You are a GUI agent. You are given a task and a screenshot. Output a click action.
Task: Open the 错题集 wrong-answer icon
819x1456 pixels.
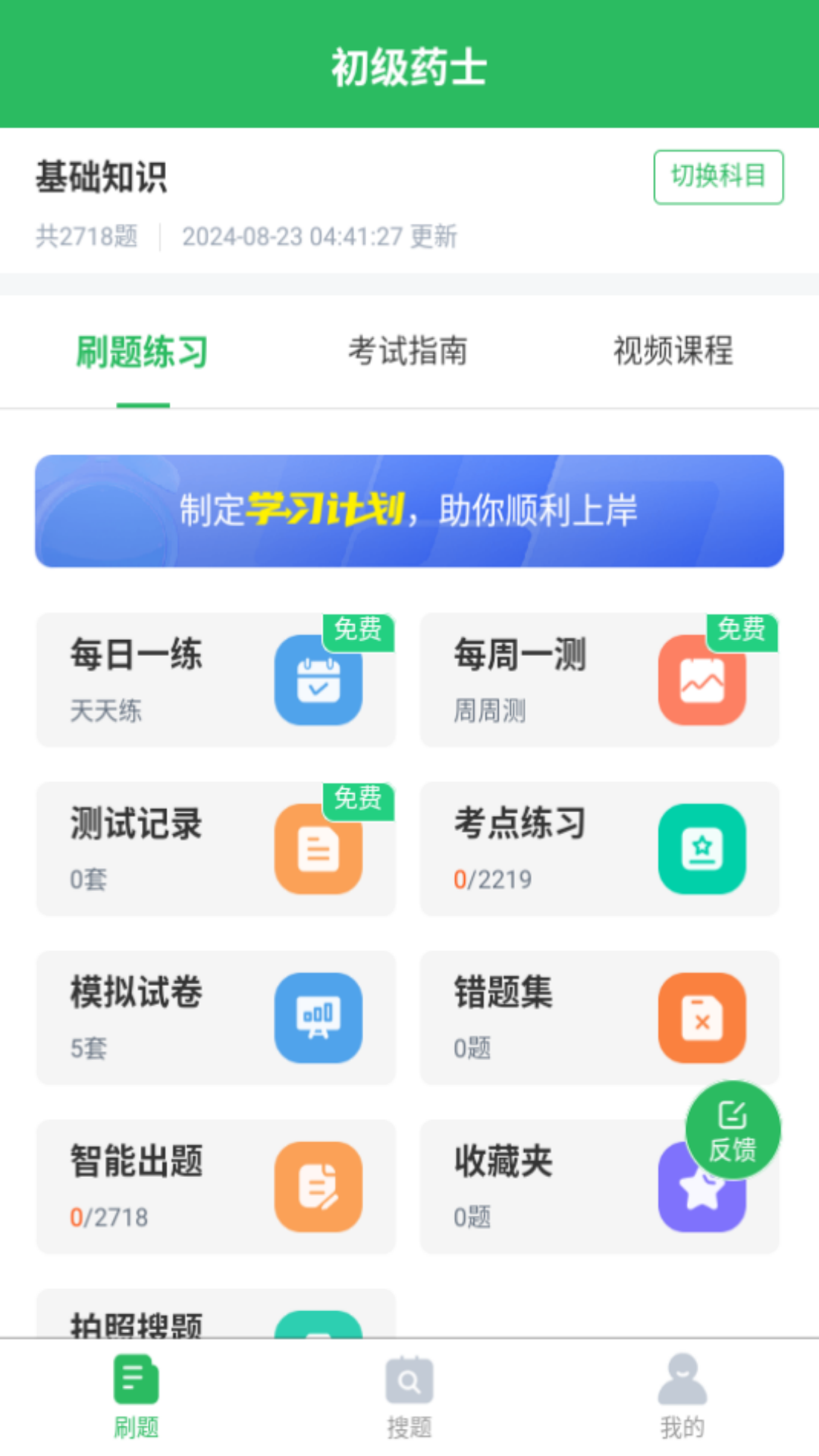coord(702,1017)
